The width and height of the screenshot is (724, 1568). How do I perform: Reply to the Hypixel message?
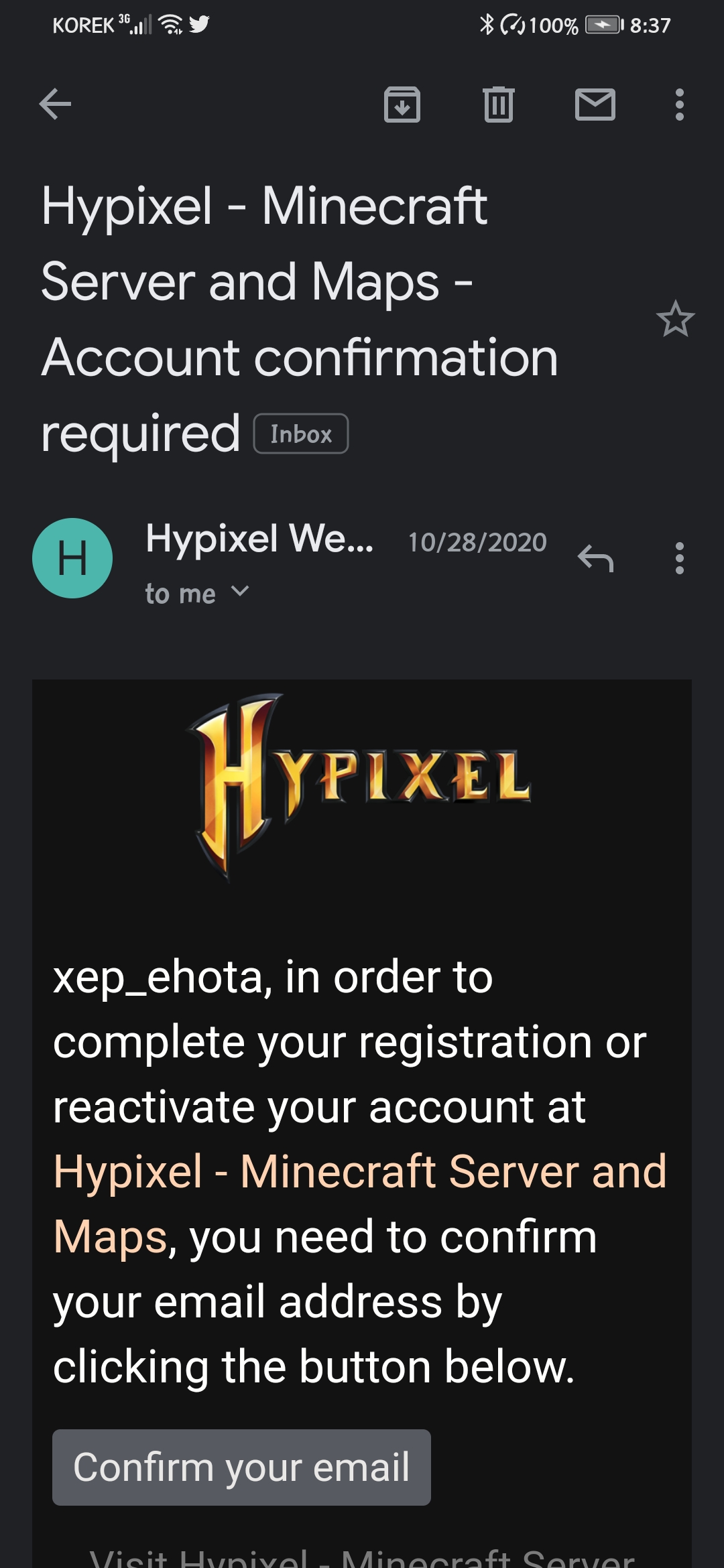tap(595, 558)
